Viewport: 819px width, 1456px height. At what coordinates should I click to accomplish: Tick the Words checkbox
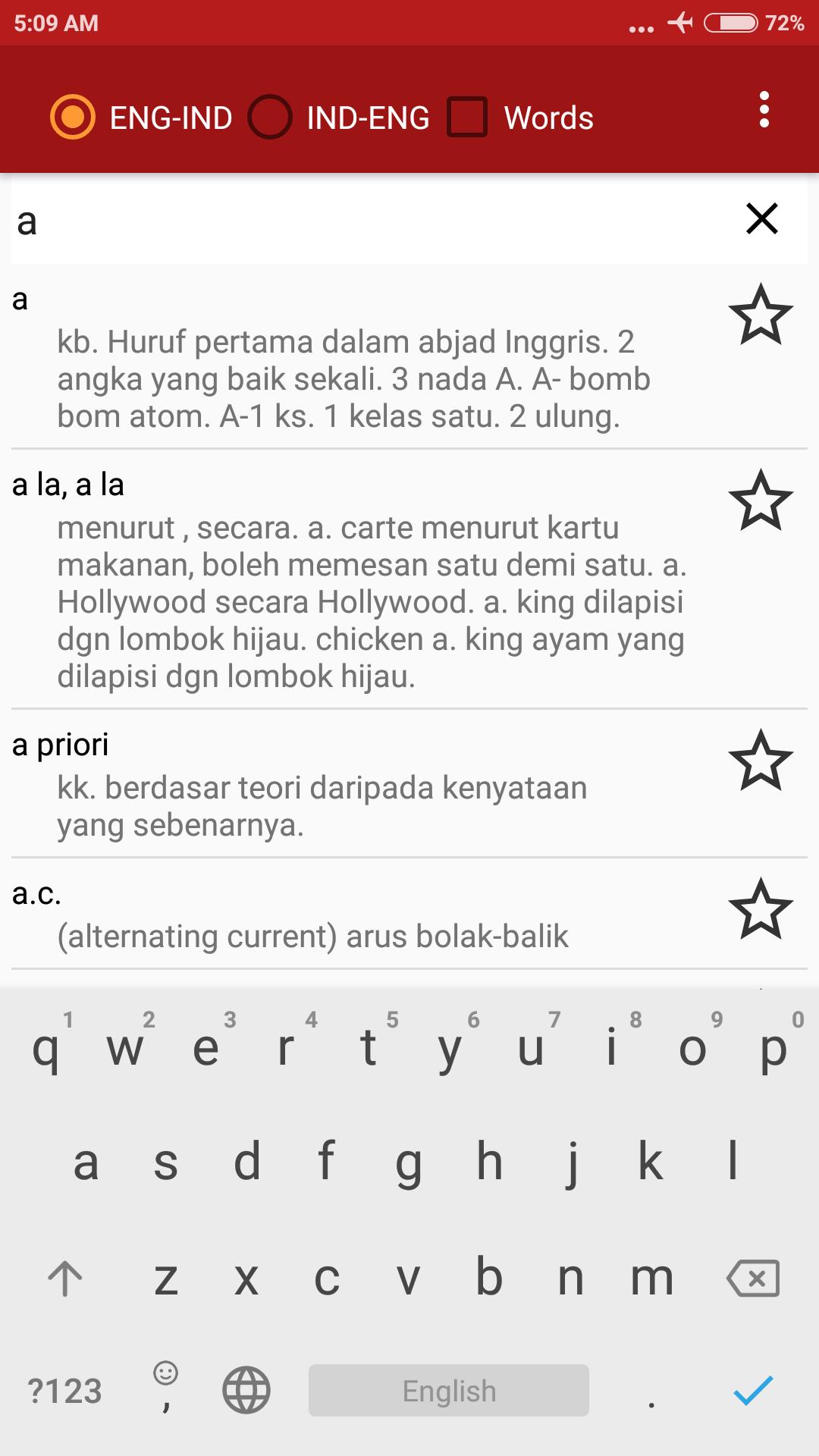(467, 118)
